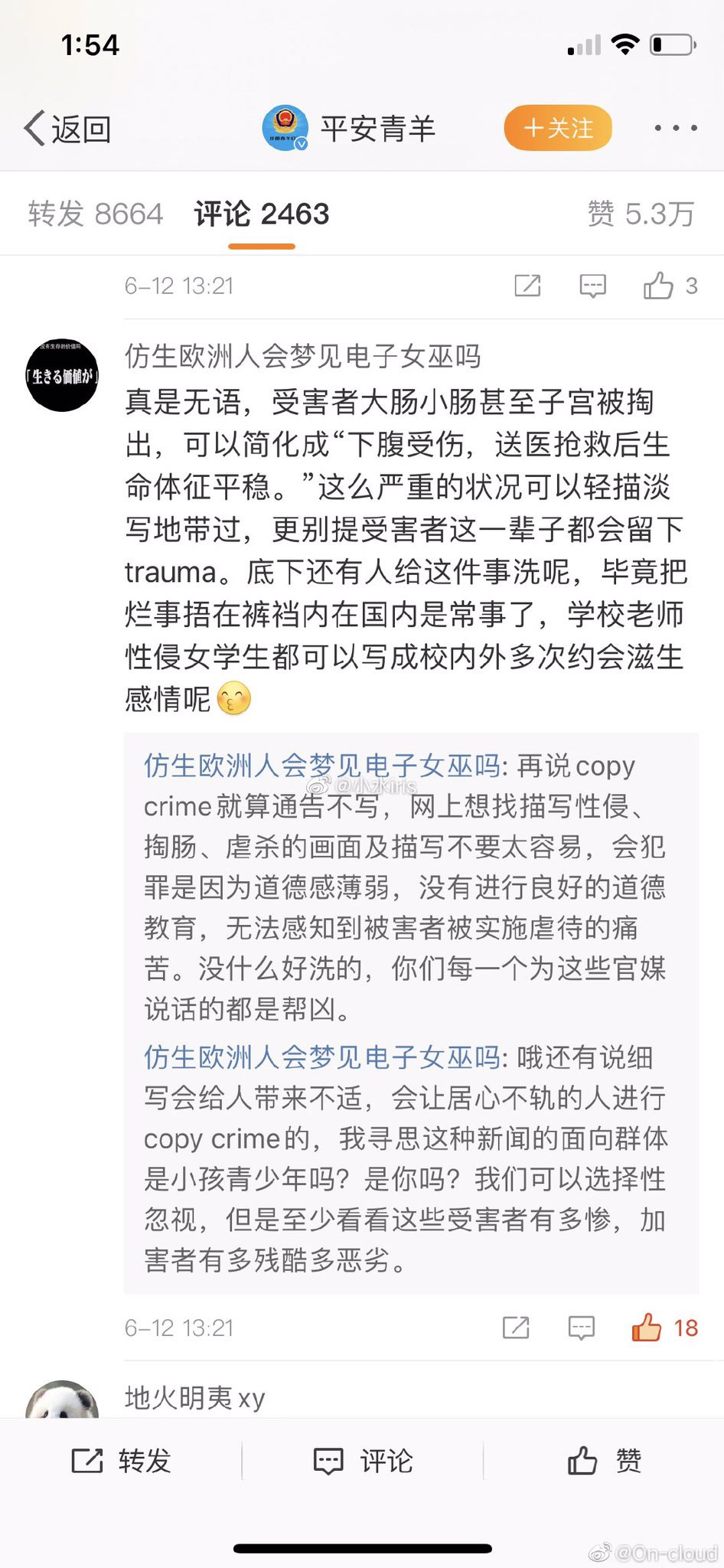724x1568 pixels.
Task: Tap 评论 in the bottom bar
Action: (x=363, y=1461)
